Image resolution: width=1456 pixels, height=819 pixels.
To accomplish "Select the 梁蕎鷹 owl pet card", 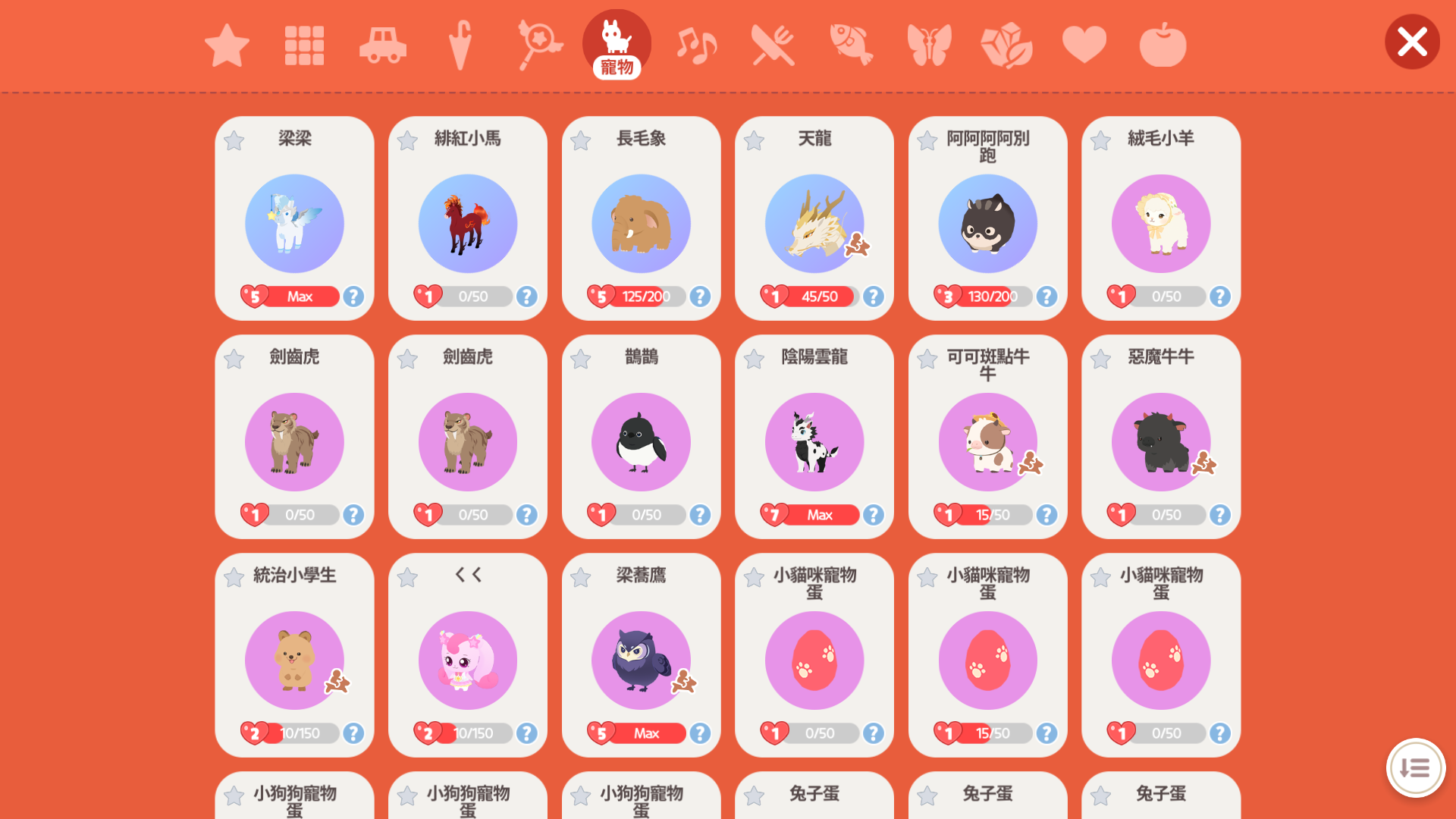I will 641,661.
